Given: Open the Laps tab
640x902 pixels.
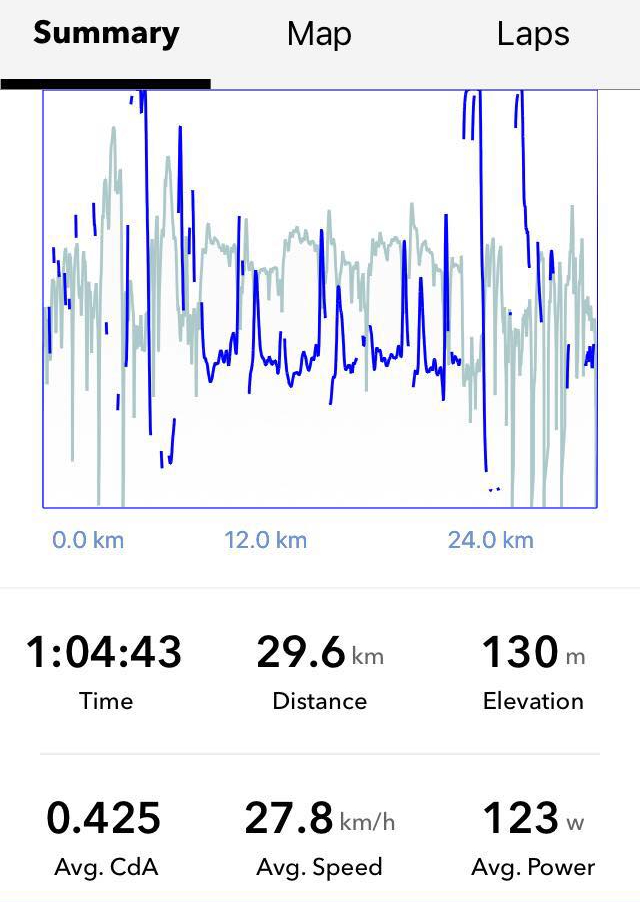Looking at the screenshot, I should tap(533, 35).
